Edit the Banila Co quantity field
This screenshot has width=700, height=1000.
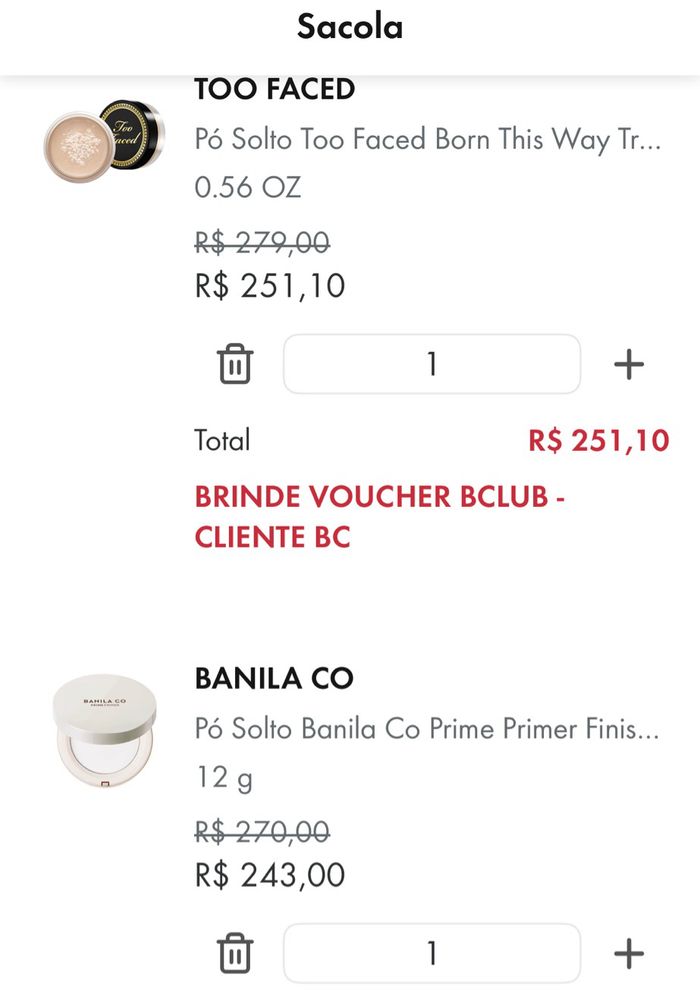click(x=432, y=953)
